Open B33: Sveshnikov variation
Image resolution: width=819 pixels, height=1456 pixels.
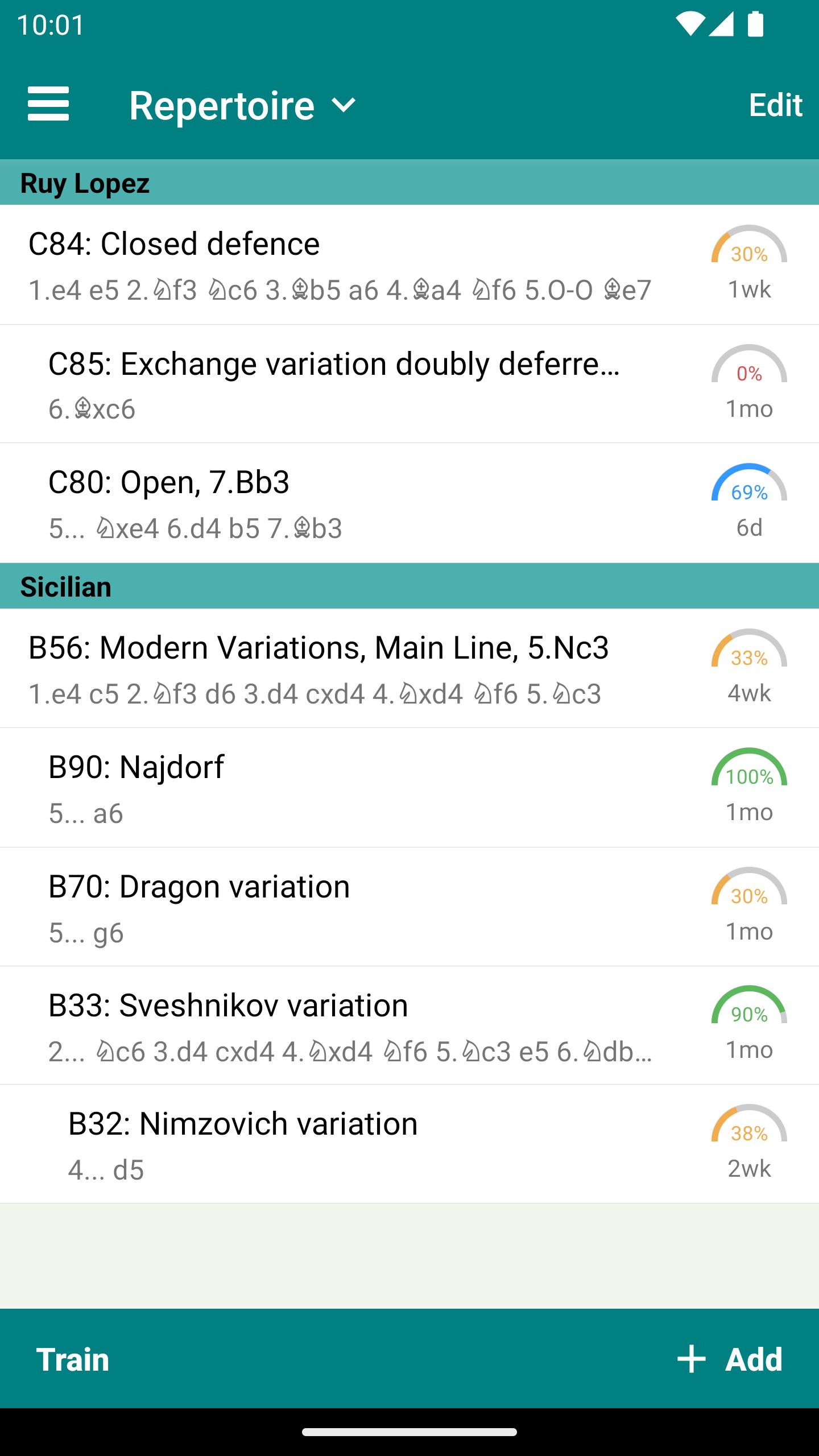(x=409, y=1025)
